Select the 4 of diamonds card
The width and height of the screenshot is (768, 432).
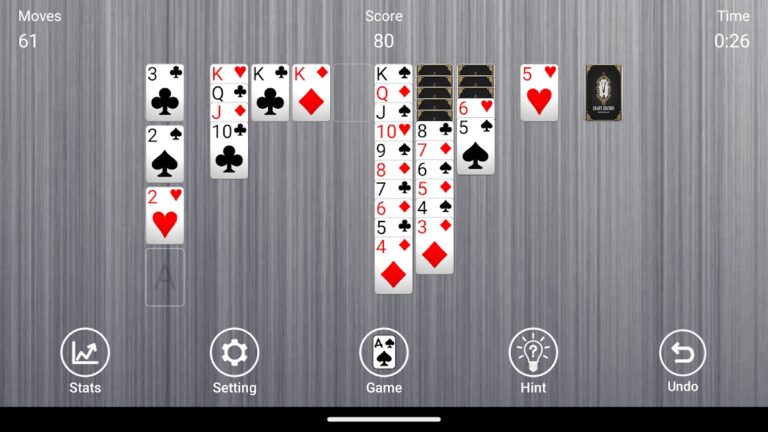[393, 268]
